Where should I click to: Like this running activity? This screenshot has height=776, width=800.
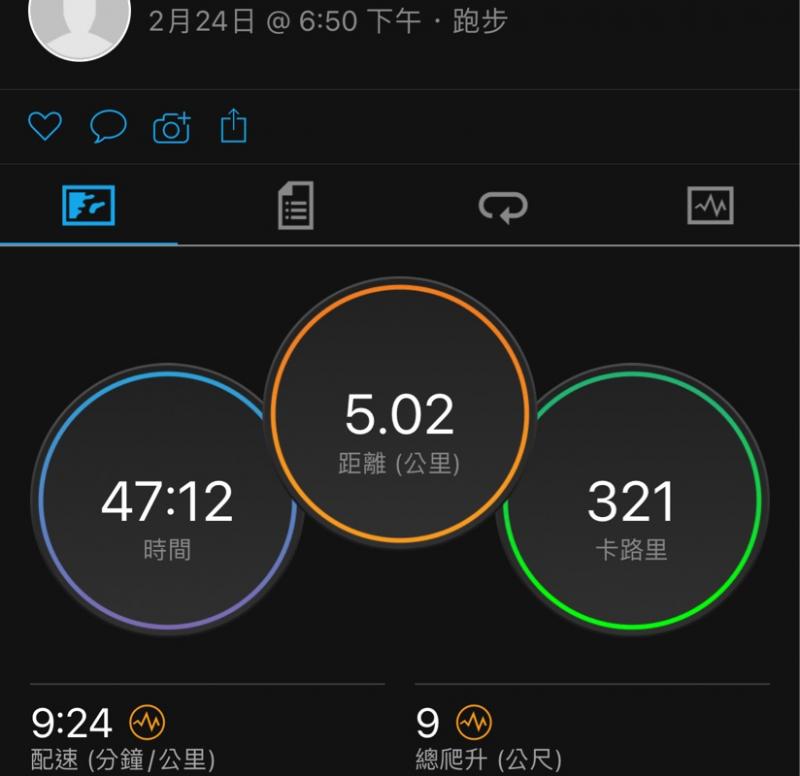coord(44,127)
